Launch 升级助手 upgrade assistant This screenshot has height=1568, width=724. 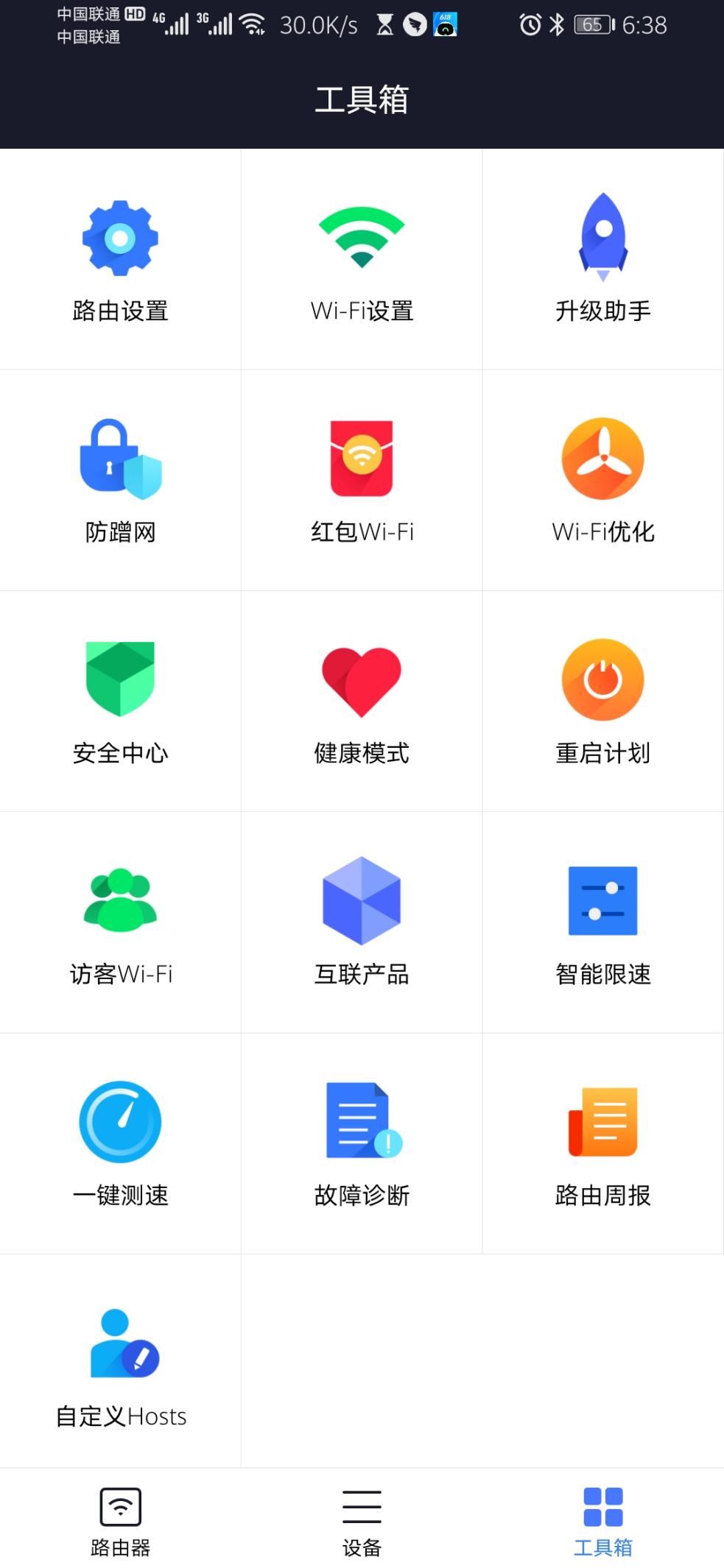(602, 258)
